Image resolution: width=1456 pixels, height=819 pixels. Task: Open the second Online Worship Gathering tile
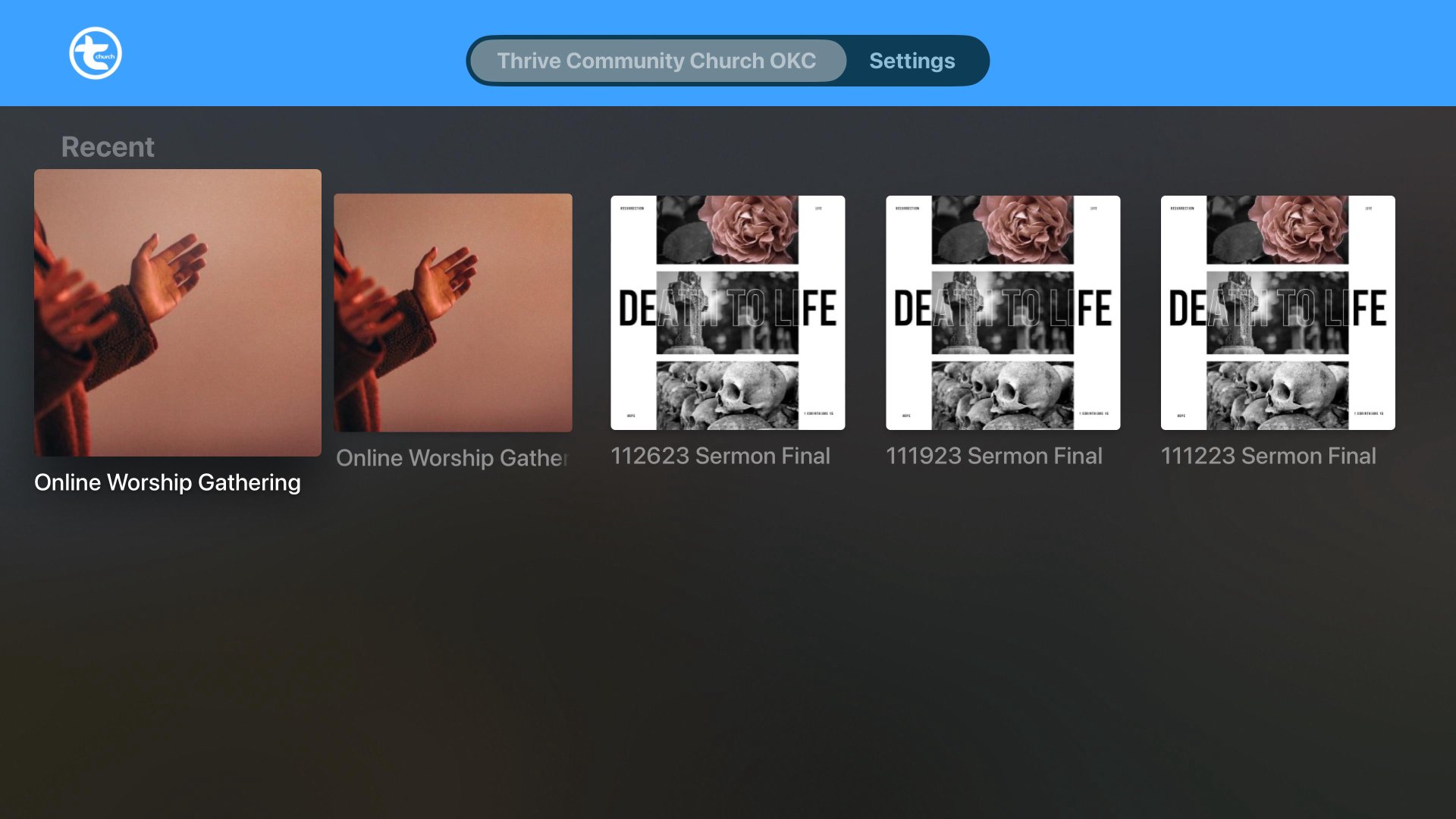(453, 312)
